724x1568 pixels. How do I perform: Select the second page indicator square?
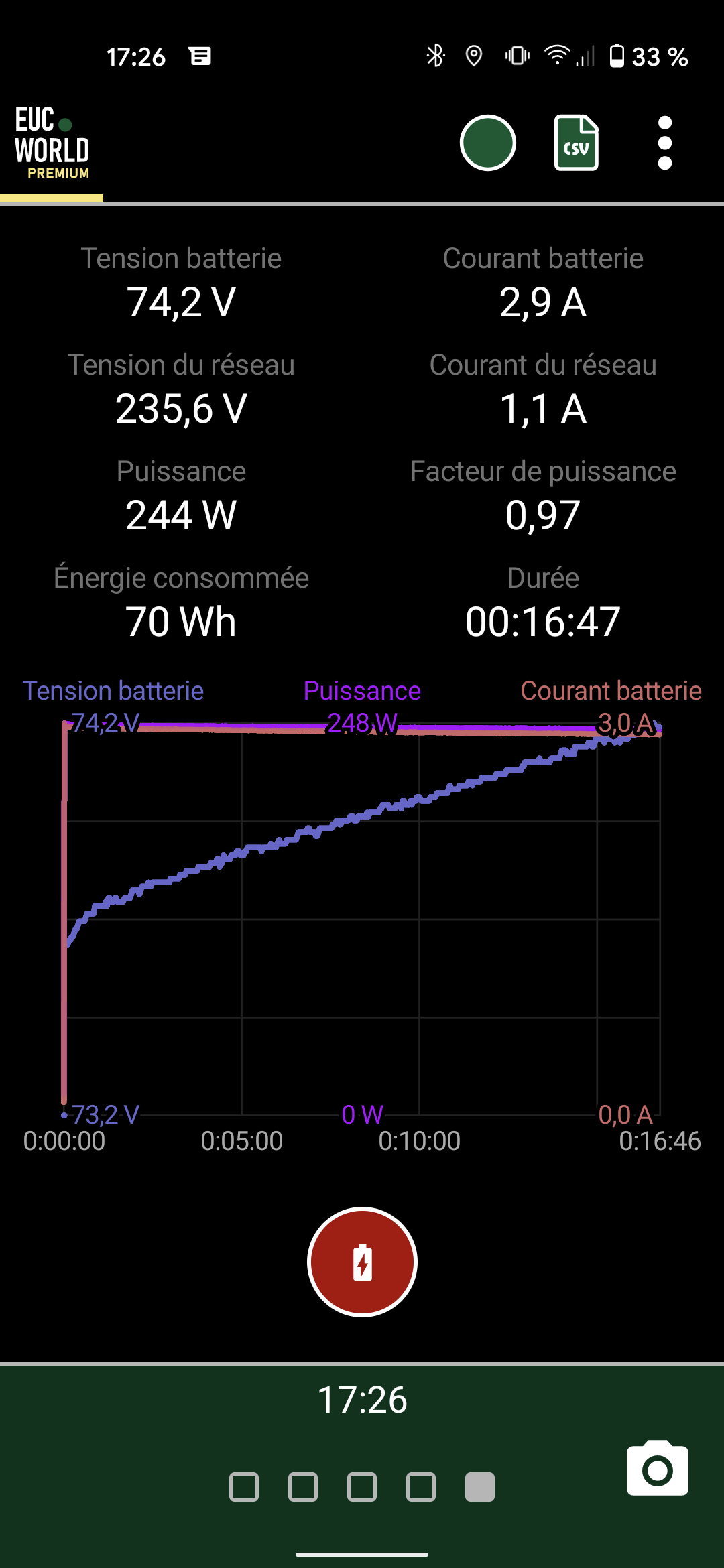[x=303, y=1487]
